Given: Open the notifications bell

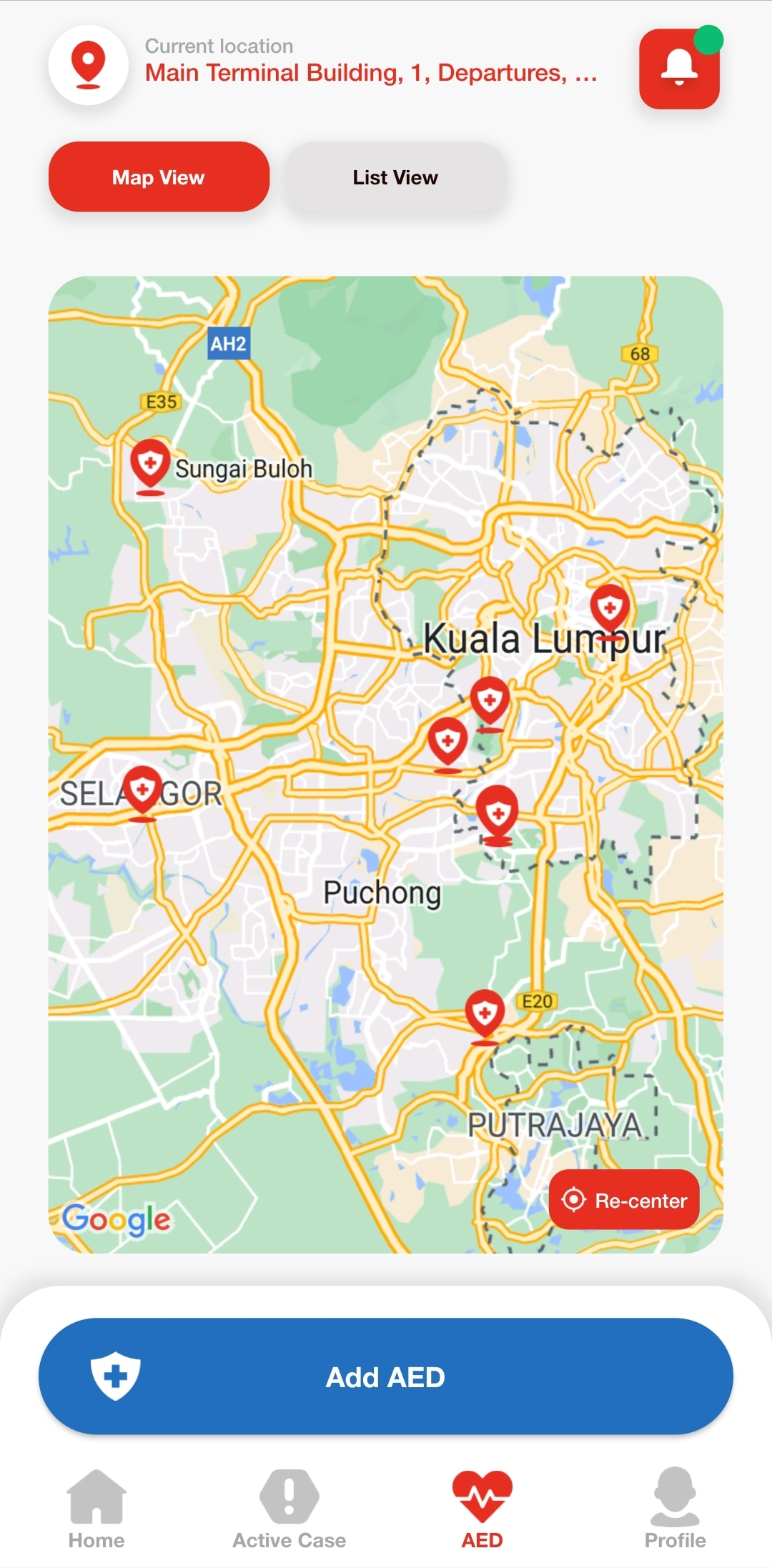Looking at the screenshot, I should [679, 69].
